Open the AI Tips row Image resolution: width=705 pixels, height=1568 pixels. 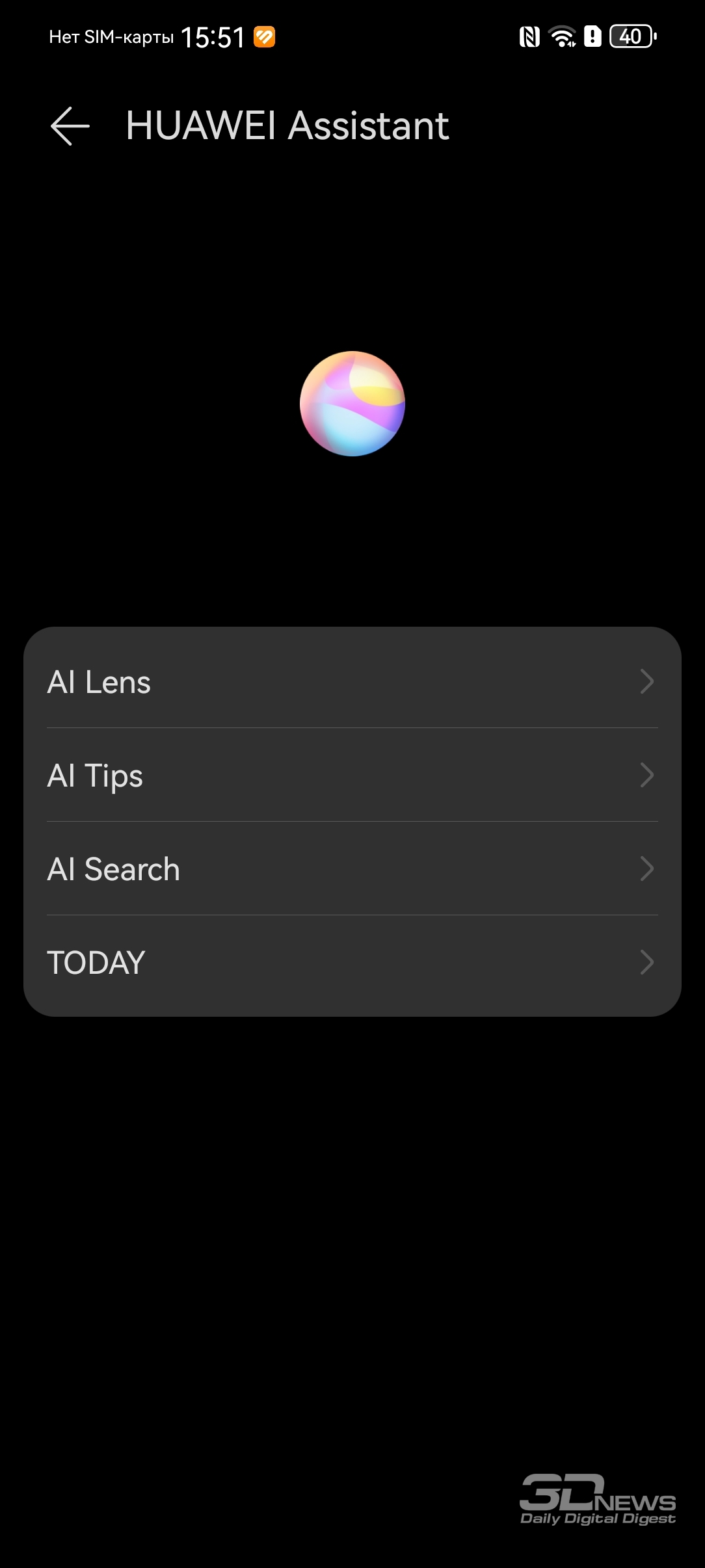pyautogui.click(x=352, y=775)
